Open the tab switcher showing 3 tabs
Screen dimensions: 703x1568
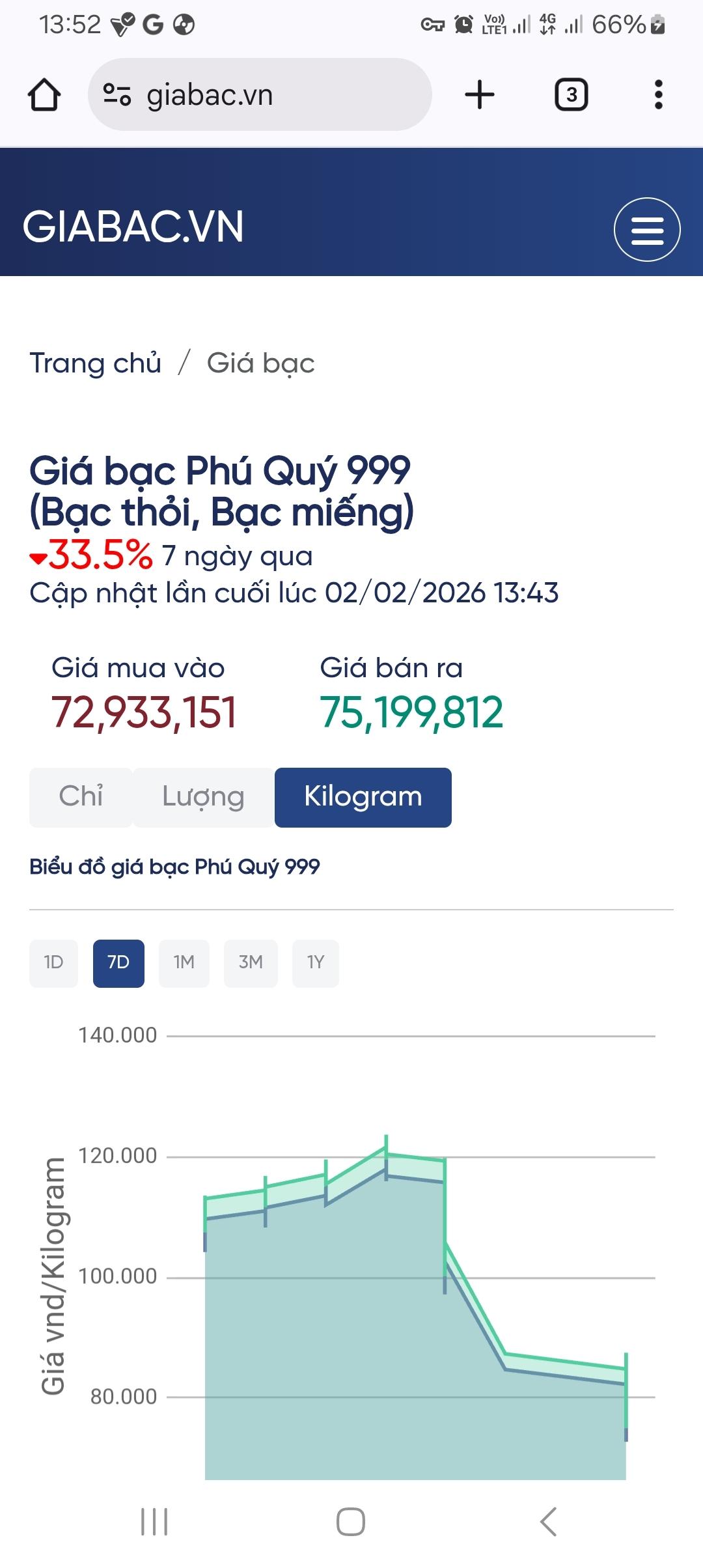pyautogui.click(x=571, y=95)
